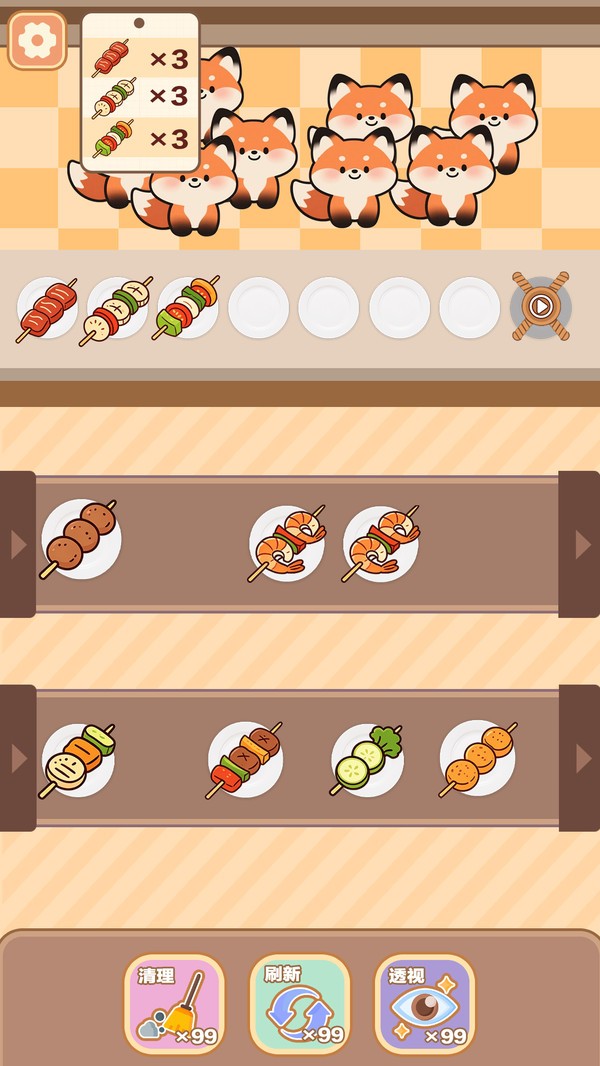Pick the meatball skewer on the upper belt
Screen dimensions: 600x1066
coord(81,540)
